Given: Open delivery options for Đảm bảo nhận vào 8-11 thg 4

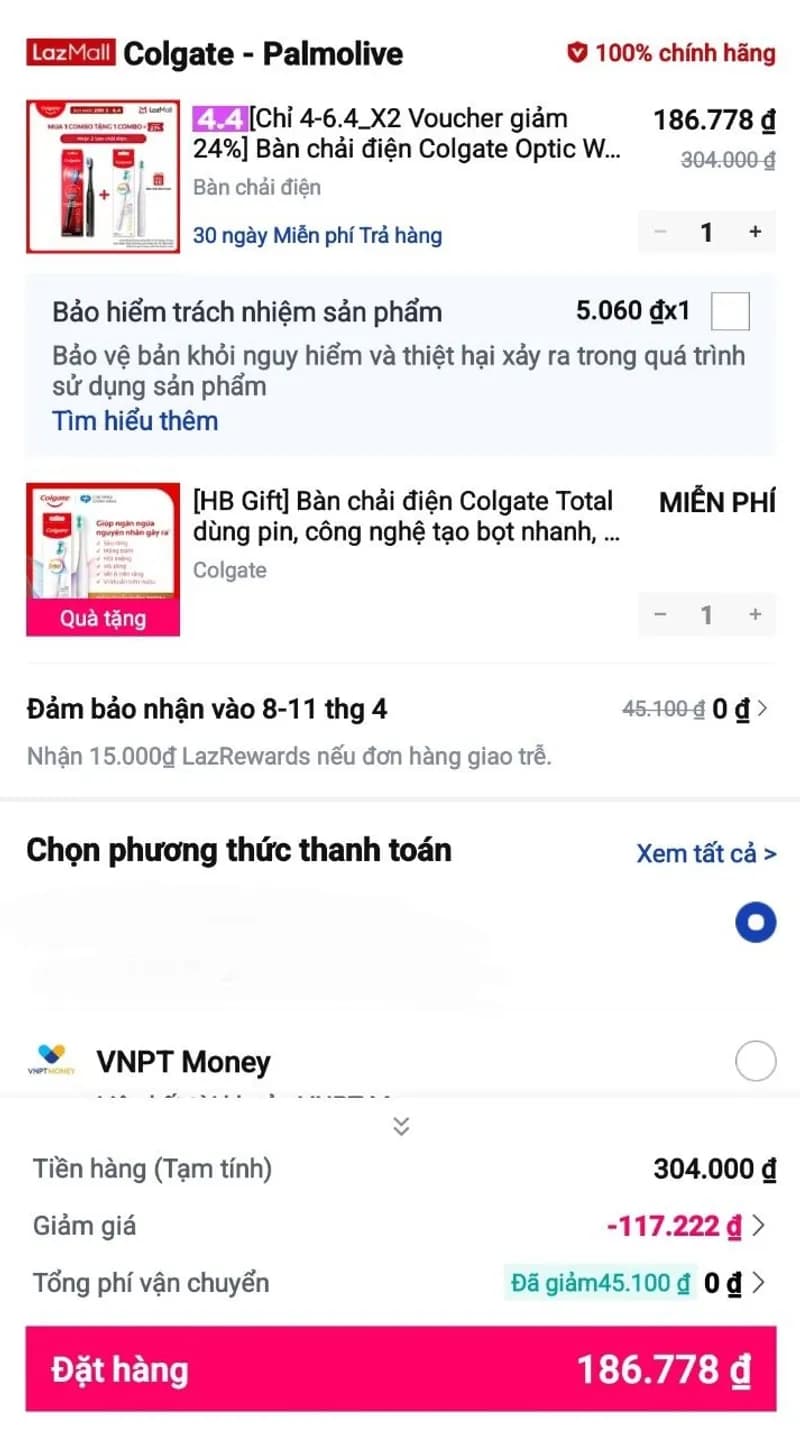Looking at the screenshot, I should pos(762,709).
